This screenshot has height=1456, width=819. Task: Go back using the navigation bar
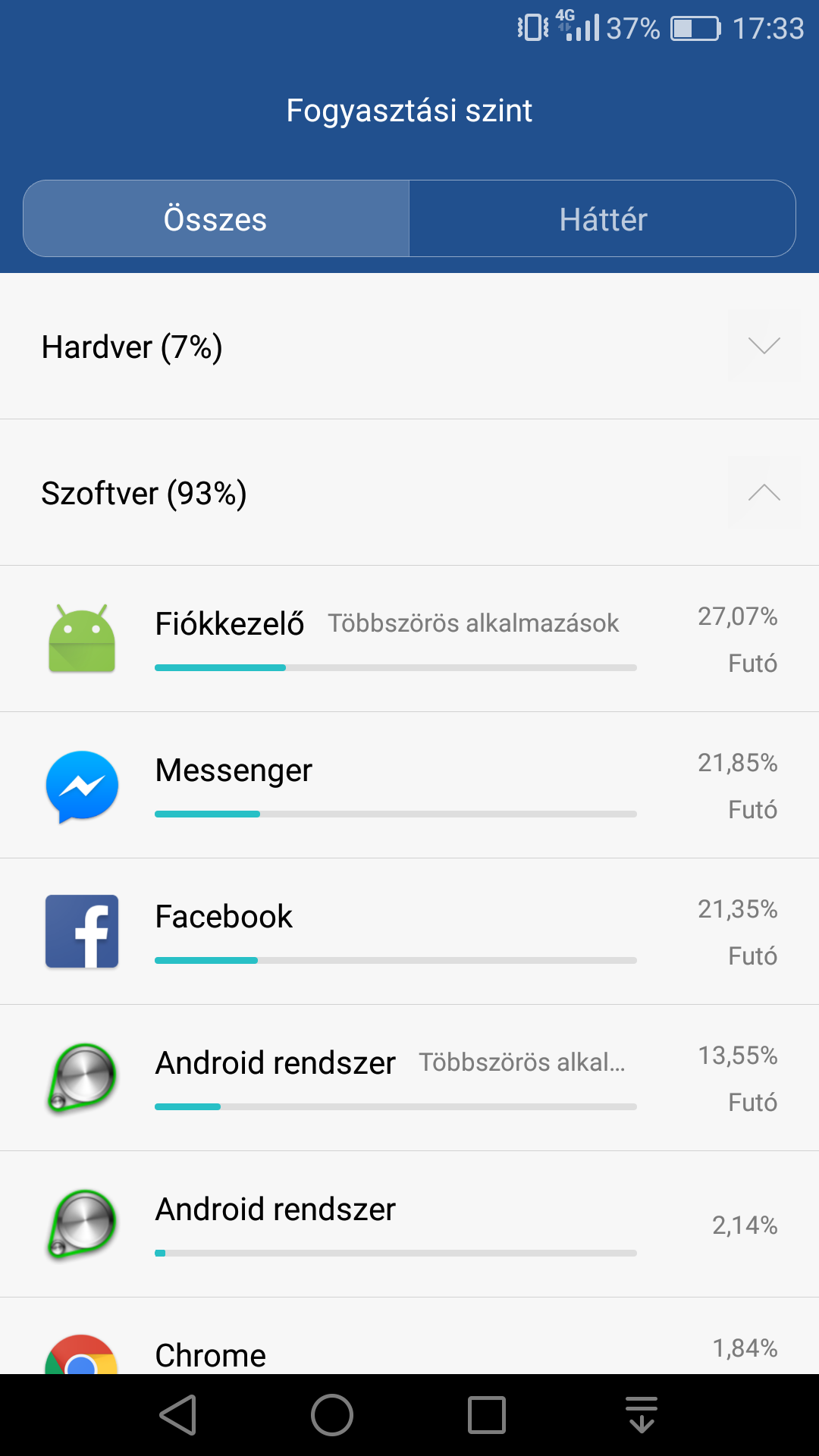coord(178,1415)
